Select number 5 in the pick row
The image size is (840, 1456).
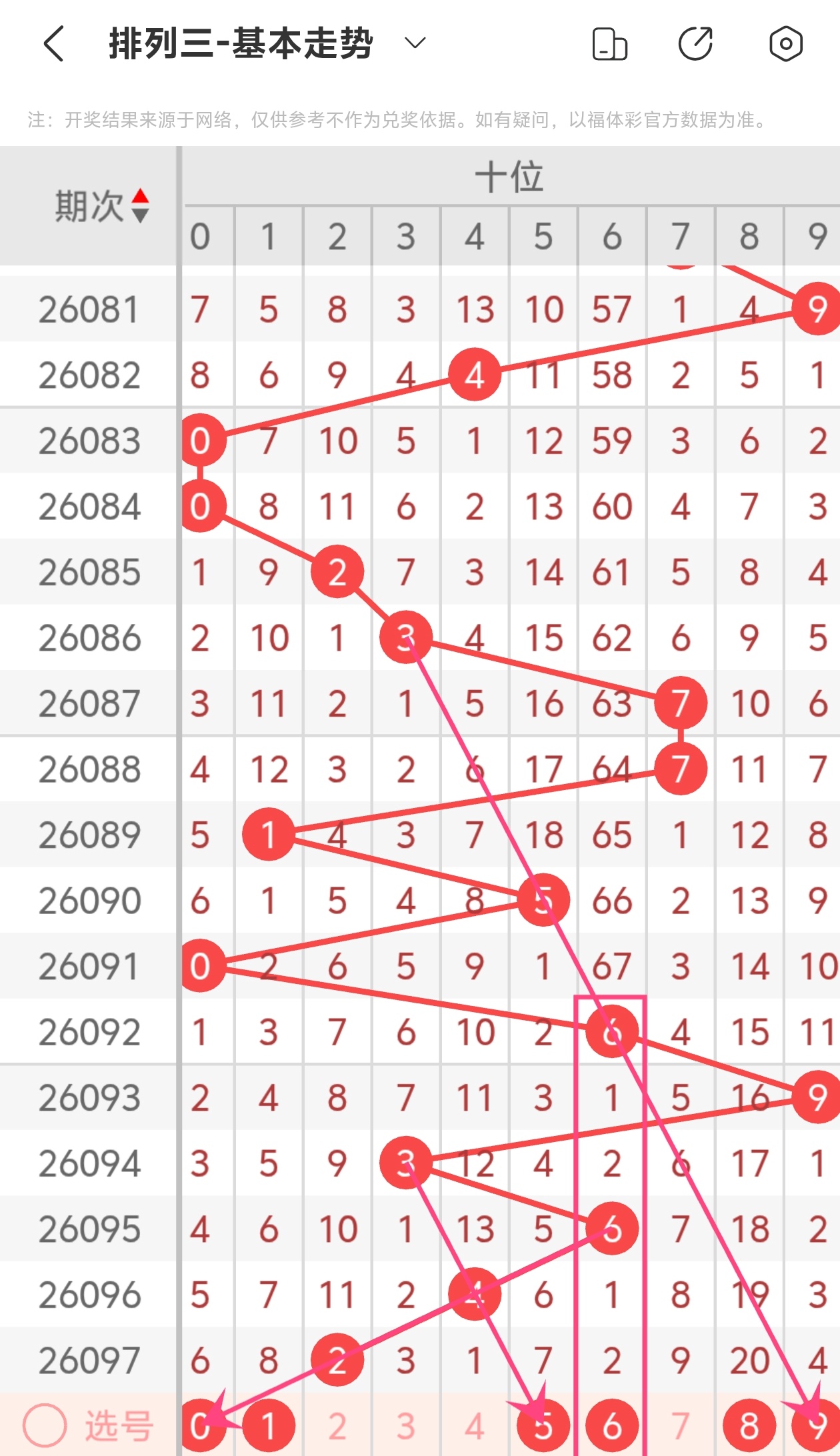coord(543,1425)
